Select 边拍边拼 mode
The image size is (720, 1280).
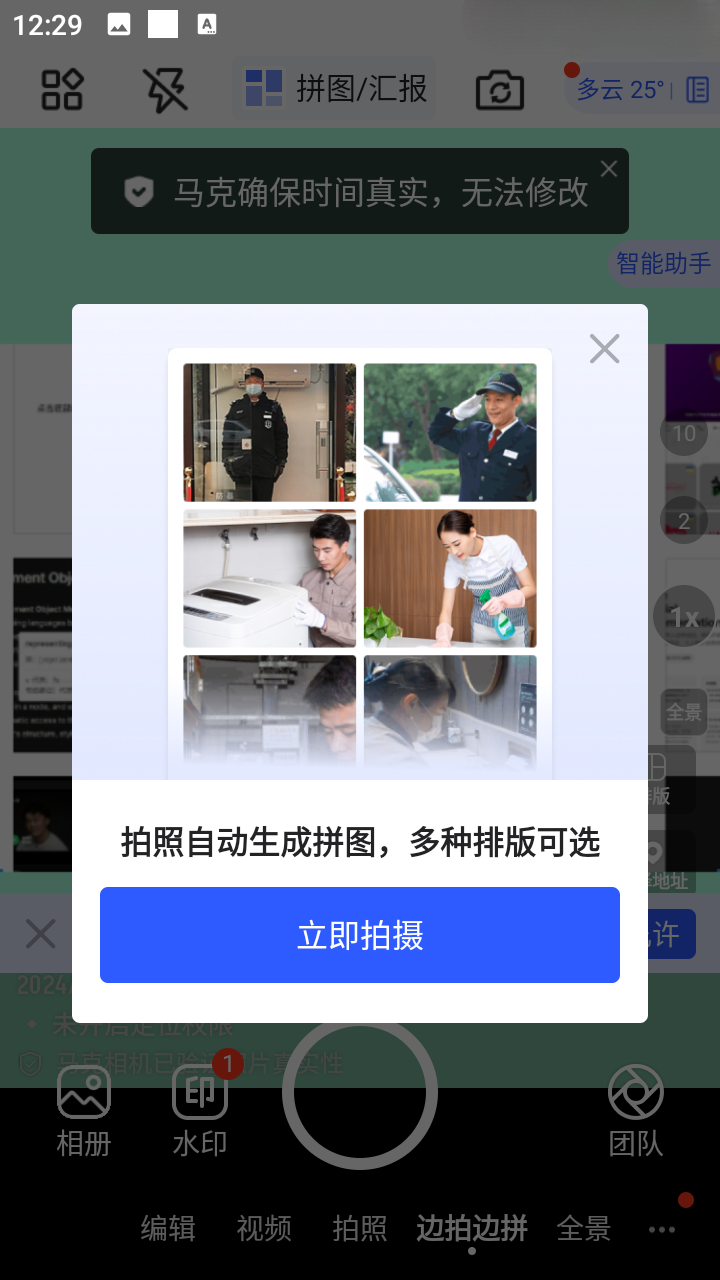(472, 1229)
